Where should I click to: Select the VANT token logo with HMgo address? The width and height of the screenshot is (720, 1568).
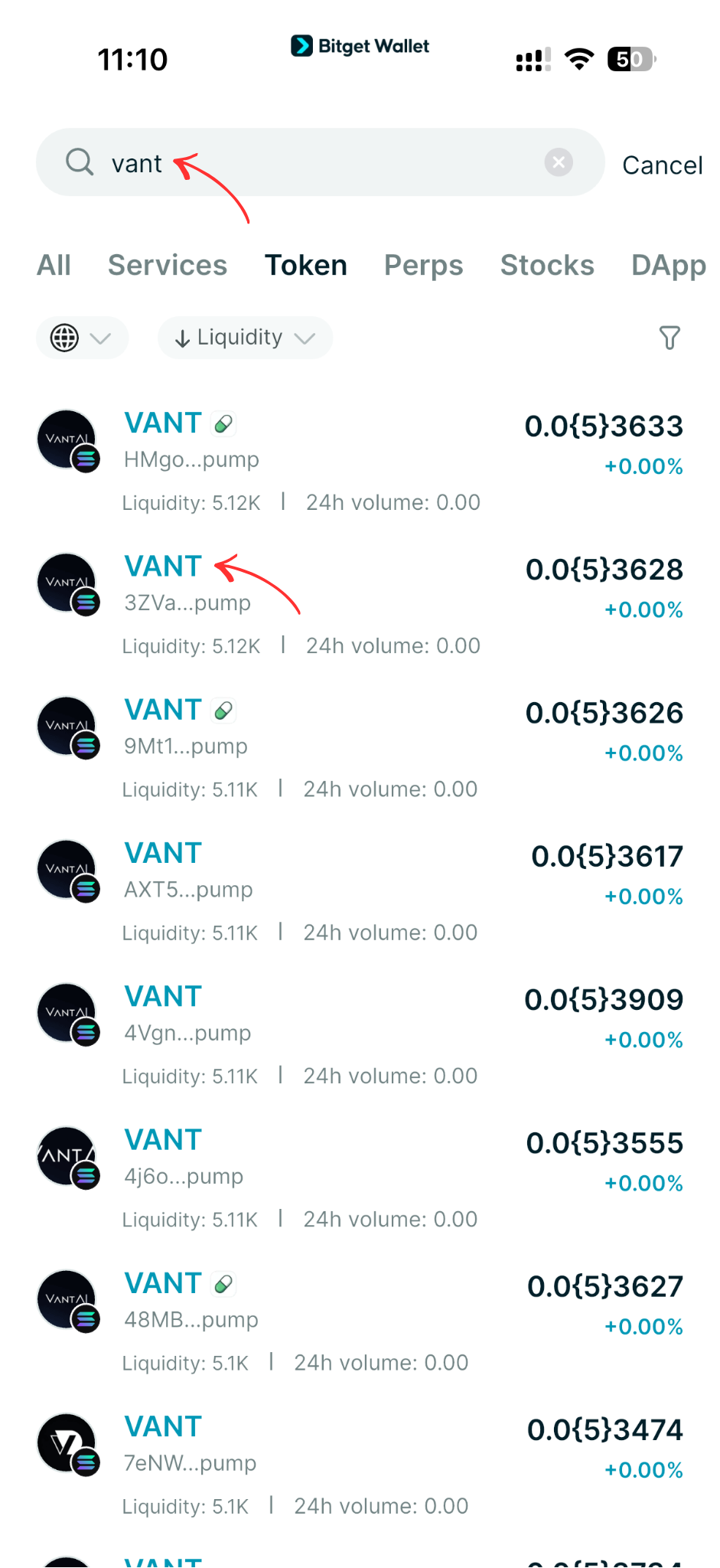pyautogui.click(x=67, y=439)
